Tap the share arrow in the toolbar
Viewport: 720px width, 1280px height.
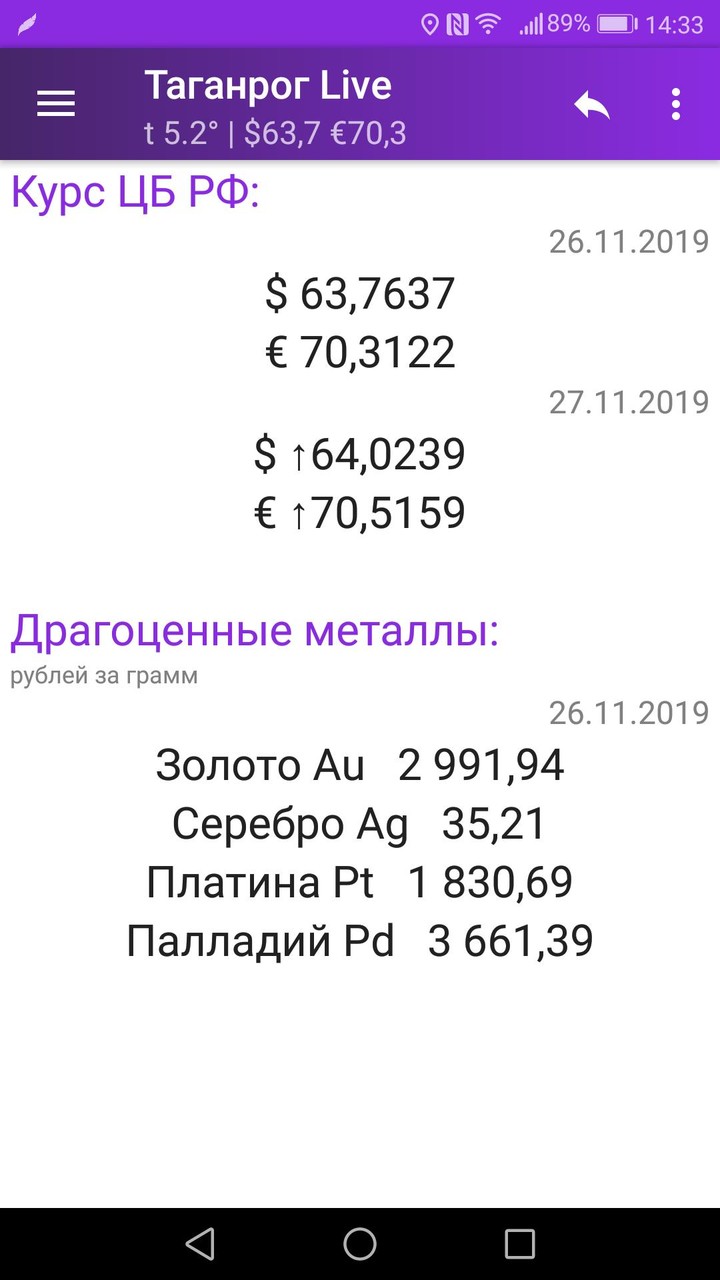591,103
